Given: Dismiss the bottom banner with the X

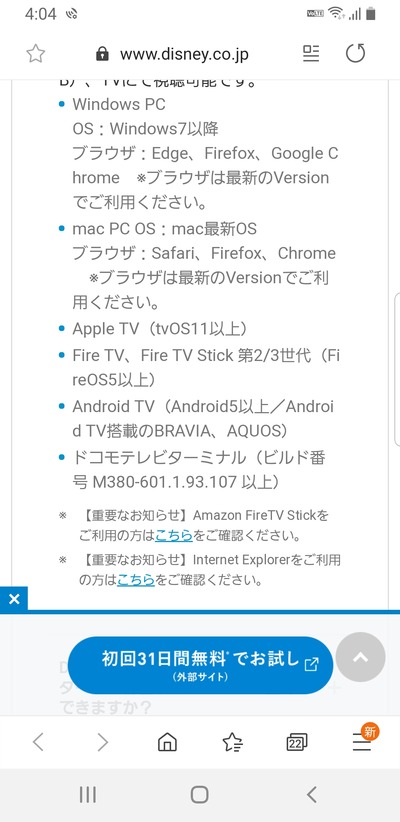Looking at the screenshot, I should (14, 599).
